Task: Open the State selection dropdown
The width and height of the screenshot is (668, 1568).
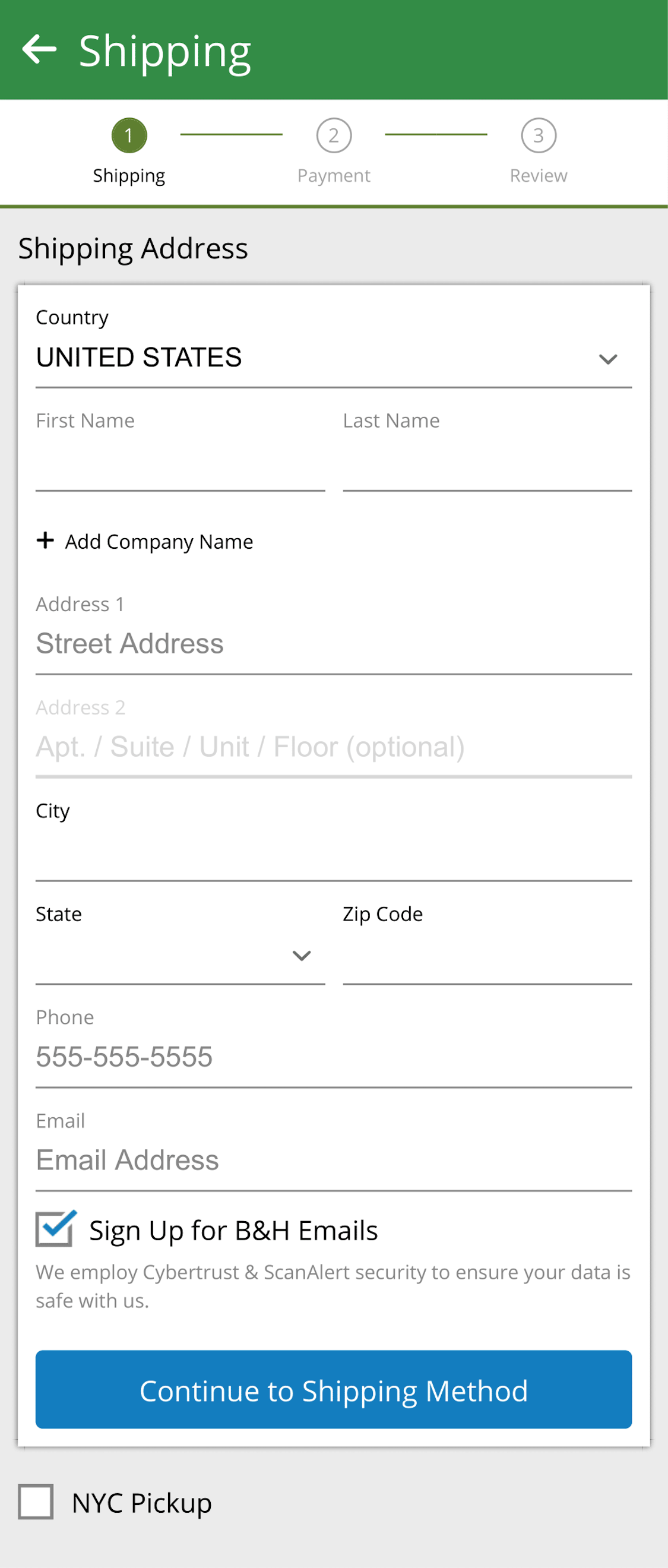Action: 301,955
